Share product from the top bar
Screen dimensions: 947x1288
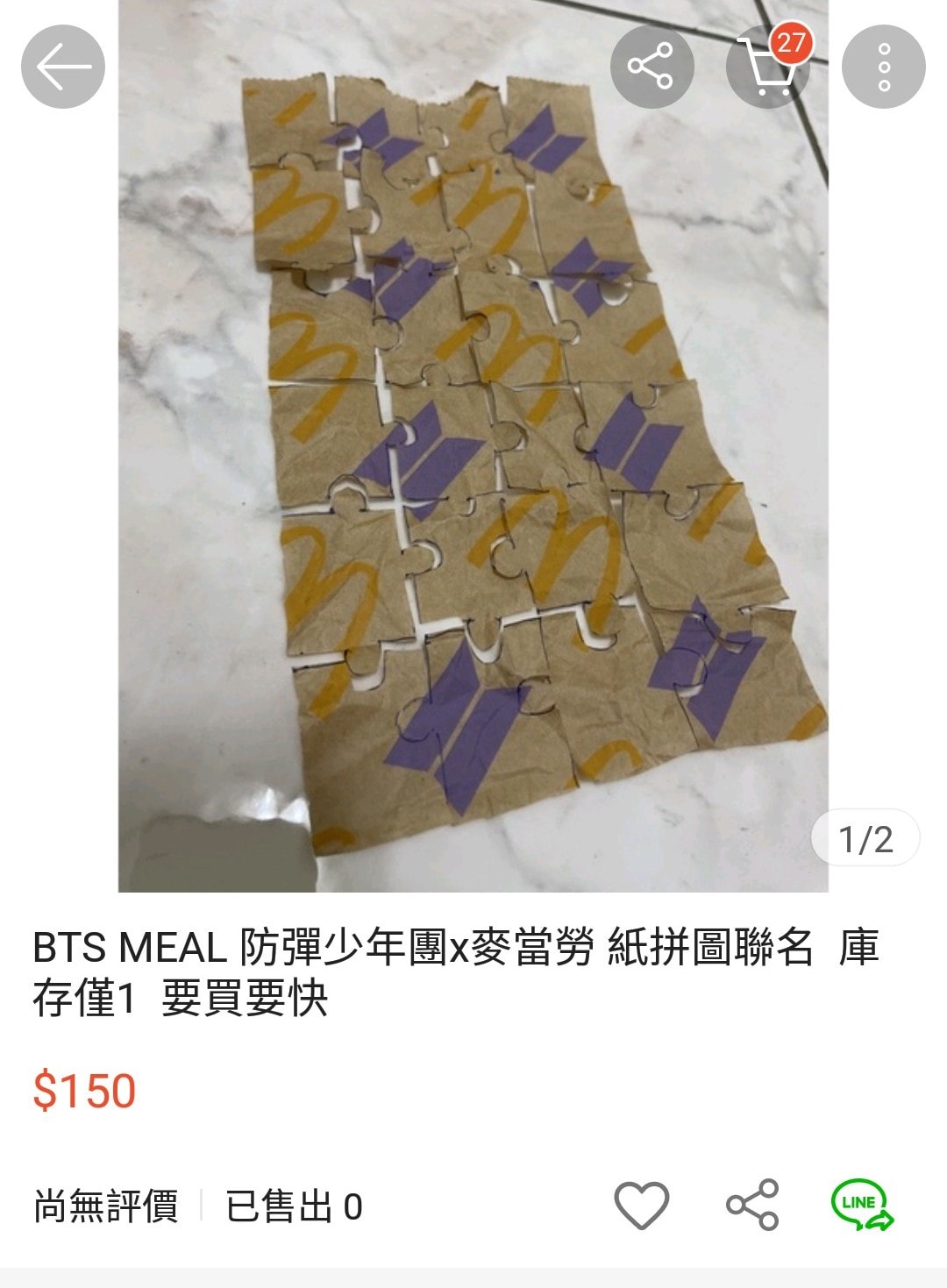point(652,67)
